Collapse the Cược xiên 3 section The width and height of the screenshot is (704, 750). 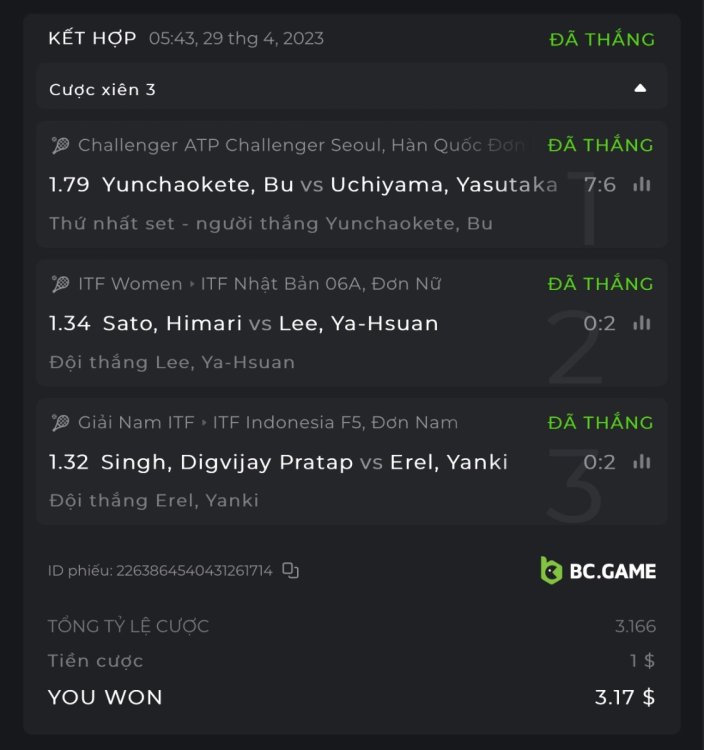(x=640, y=89)
